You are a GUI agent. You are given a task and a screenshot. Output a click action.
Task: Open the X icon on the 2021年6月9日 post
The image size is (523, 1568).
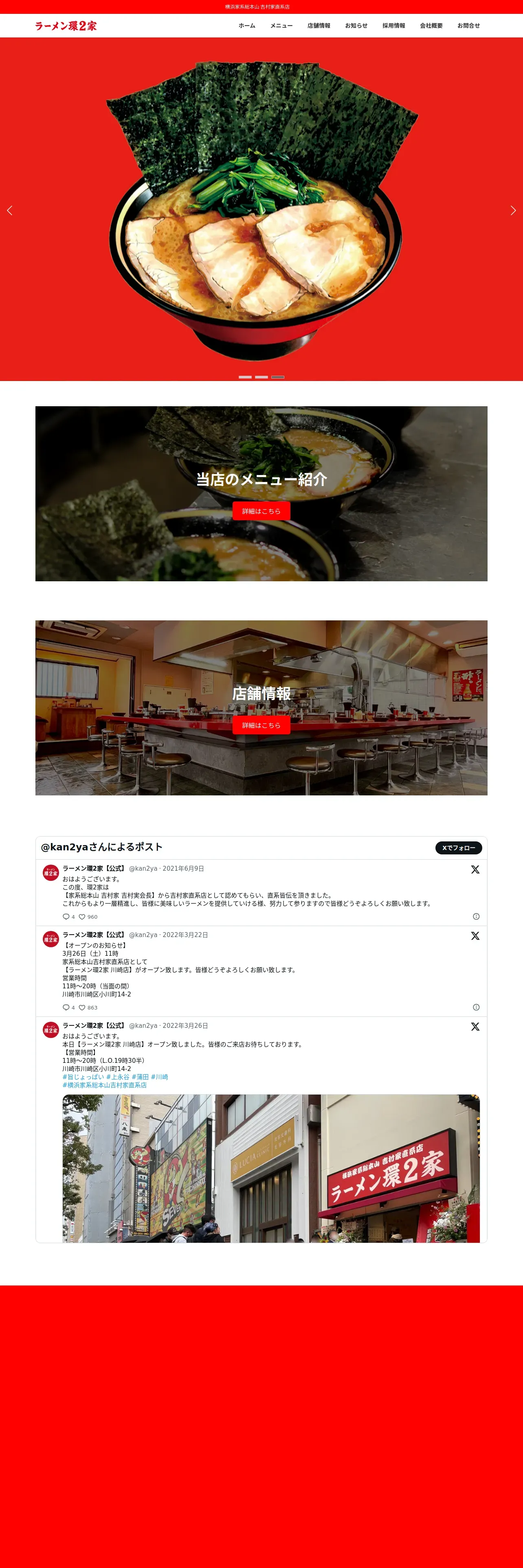click(475, 869)
